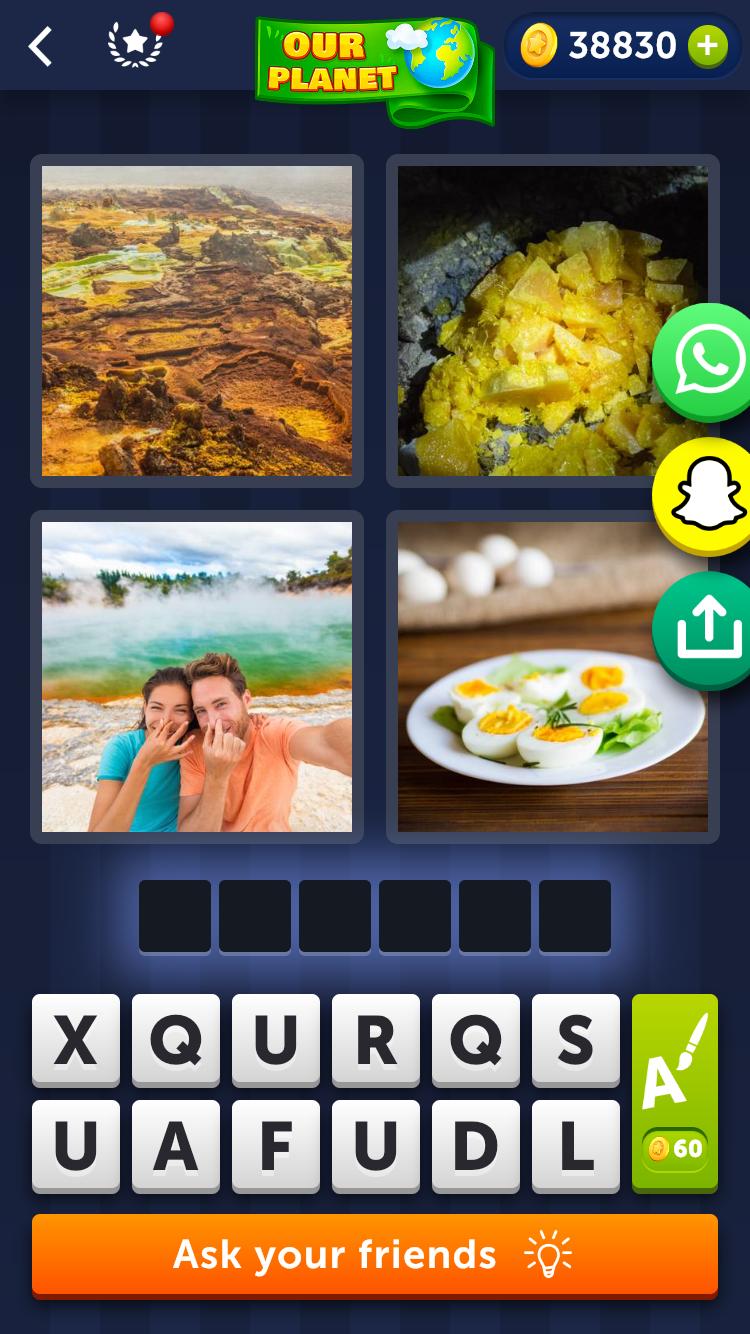The width and height of the screenshot is (750, 1334).
Task: Select the letter A tile
Action: (x=176, y=1147)
